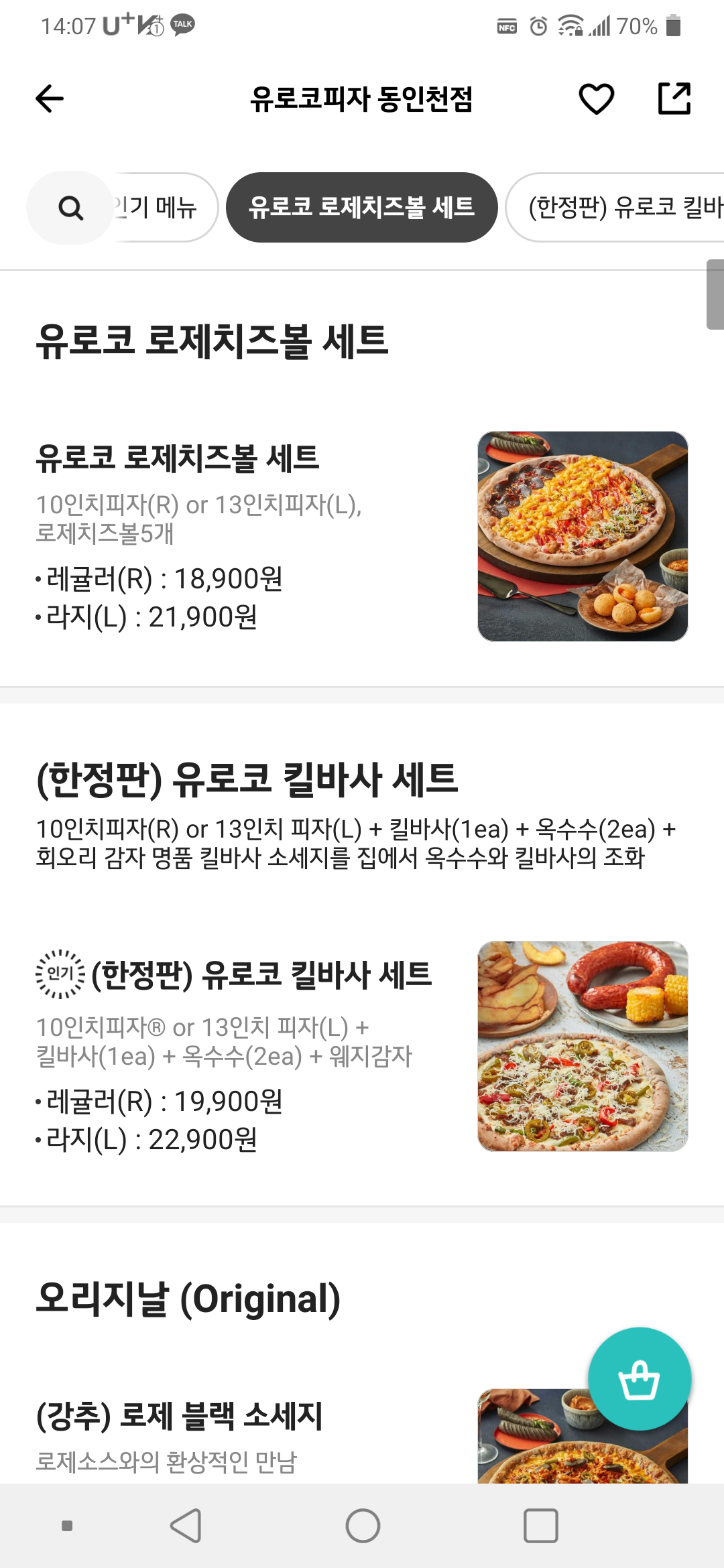Image resolution: width=724 pixels, height=1568 pixels.
Task: Select 유로코 로제치즈볼 세트 category tab
Action: coord(361,208)
